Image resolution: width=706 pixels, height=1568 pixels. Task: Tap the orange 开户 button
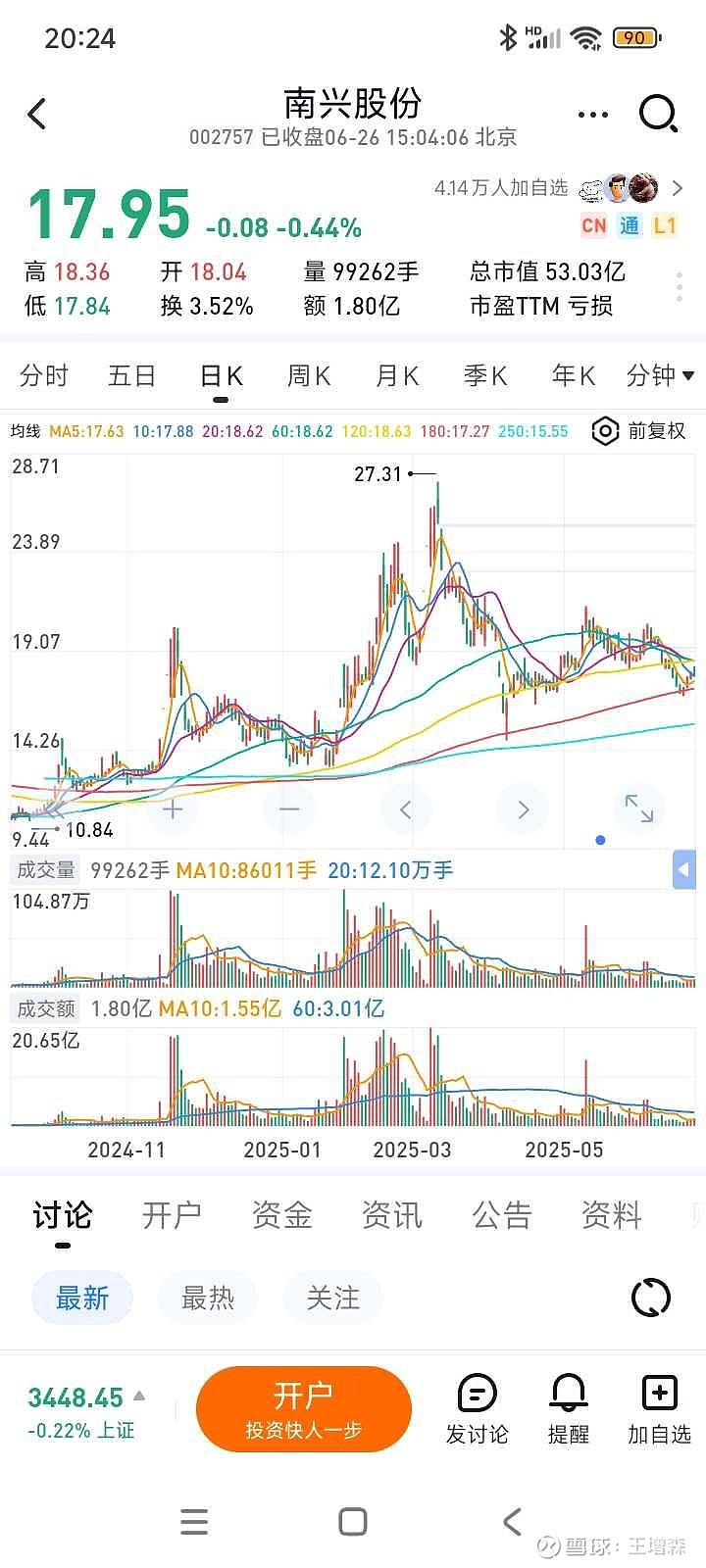(x=303, y=1409)
